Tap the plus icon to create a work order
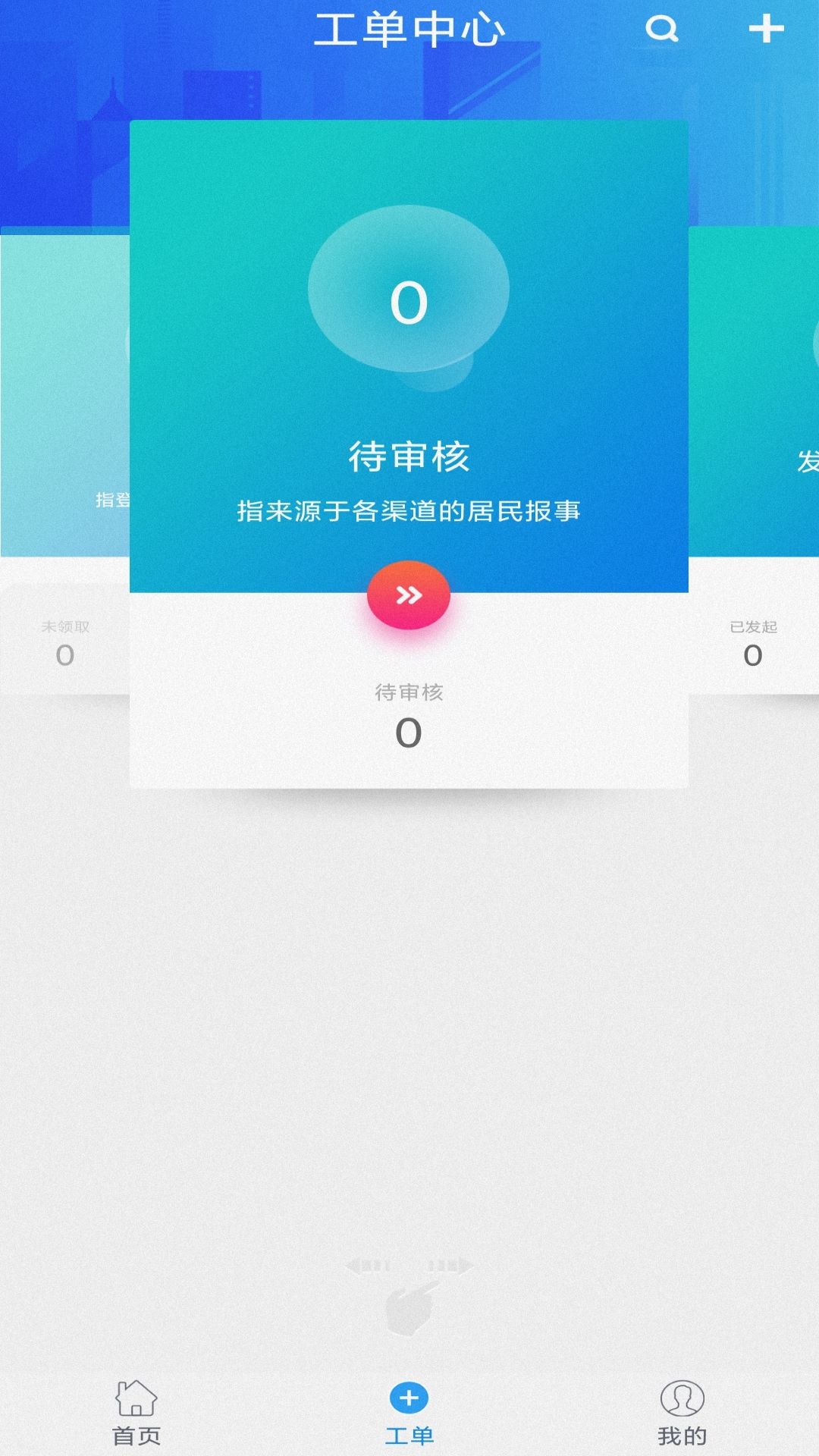The width and height of the screenshot is (819, 1456). point(768,29)
